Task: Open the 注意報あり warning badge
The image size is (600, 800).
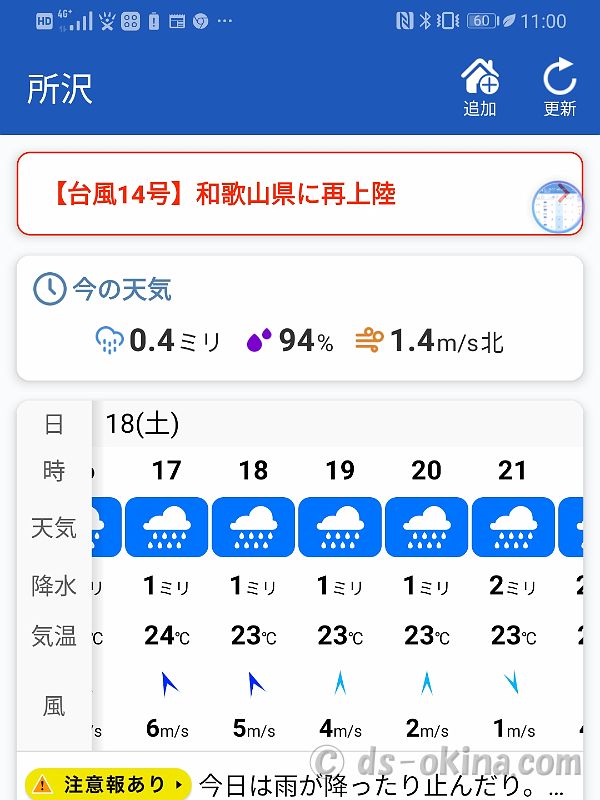Action: pos(107,782)
